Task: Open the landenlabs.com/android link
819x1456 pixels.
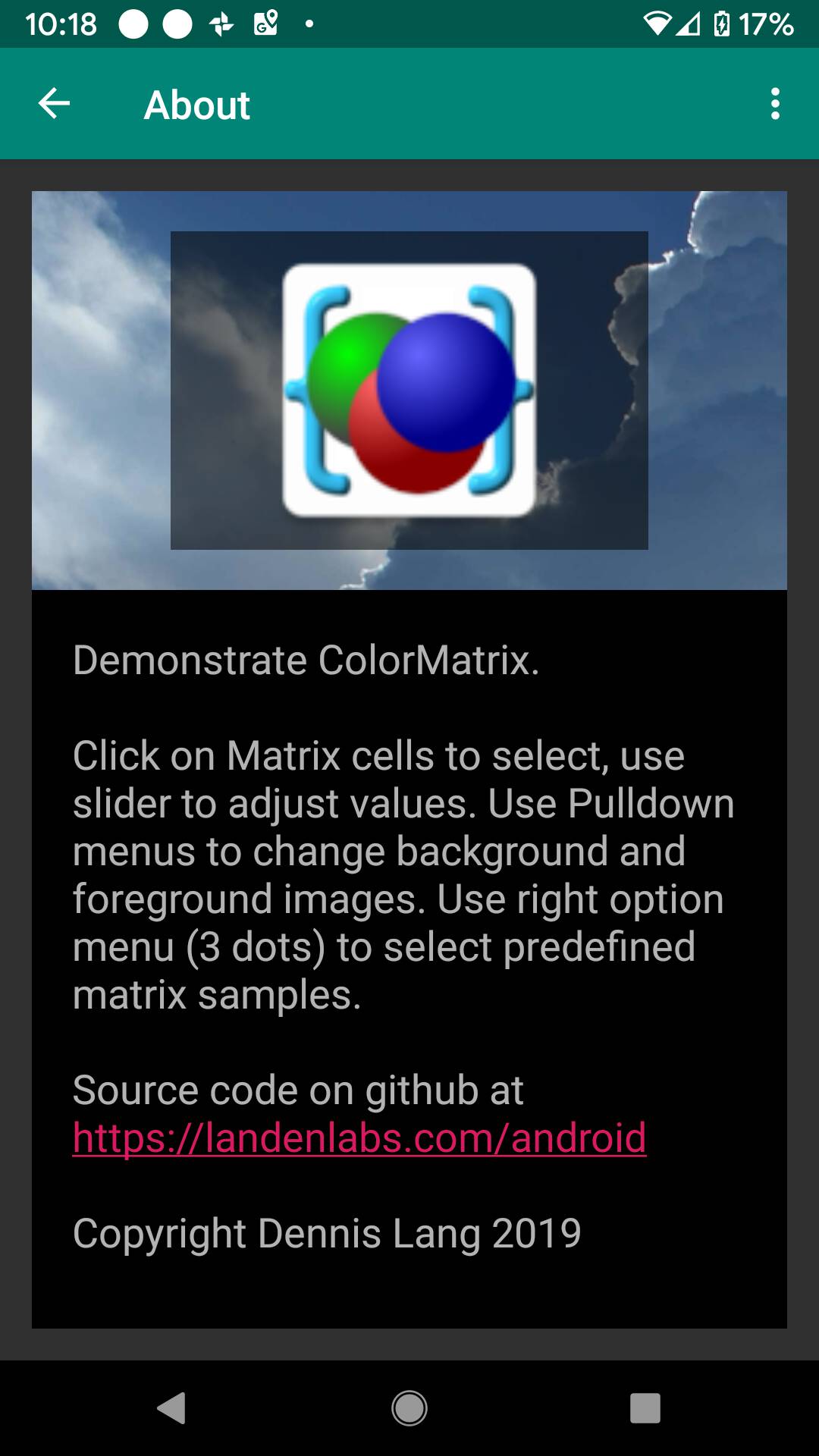Action: coord(359,1138)
